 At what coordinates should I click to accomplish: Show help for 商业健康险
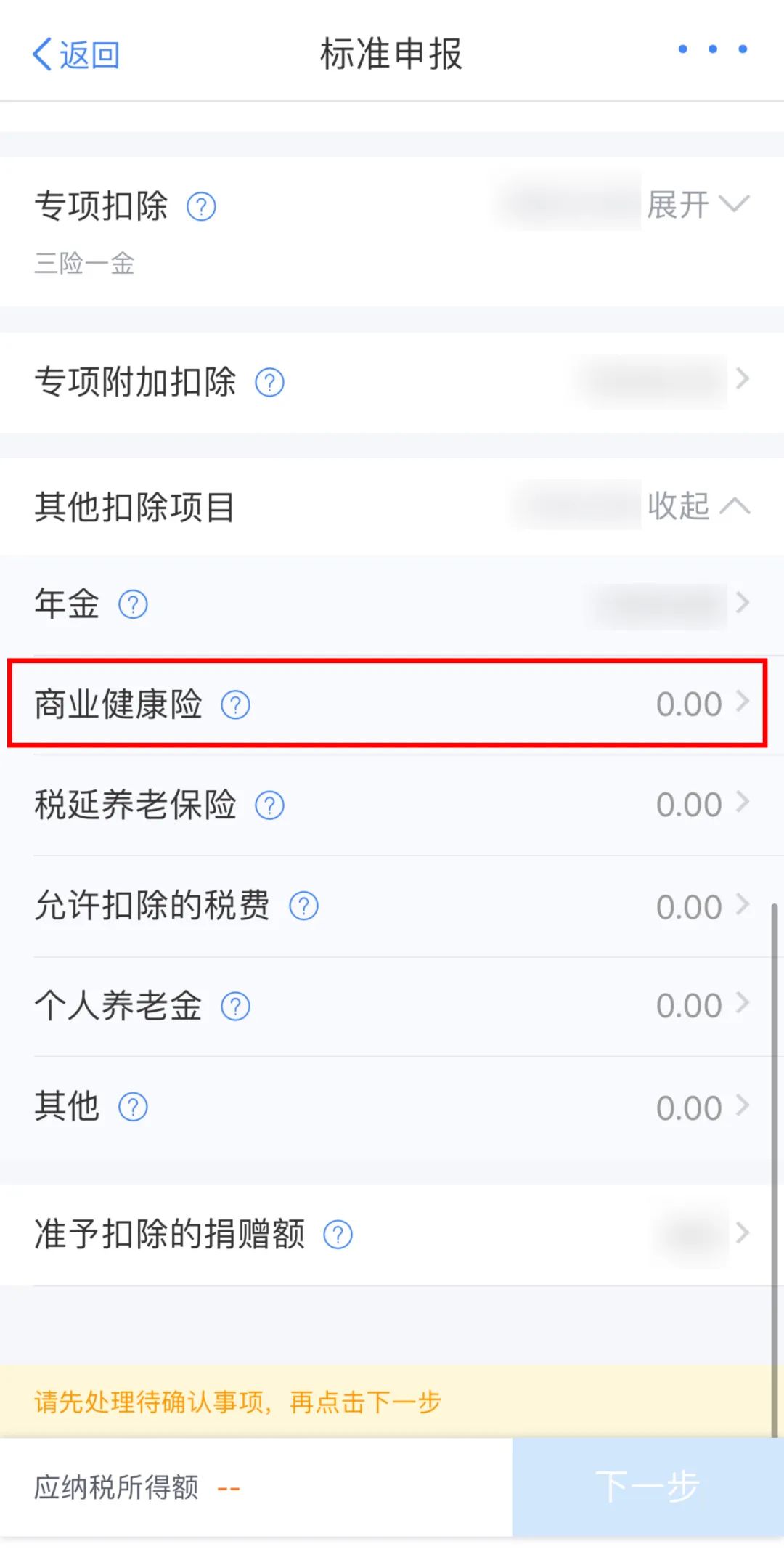point(235,704)
